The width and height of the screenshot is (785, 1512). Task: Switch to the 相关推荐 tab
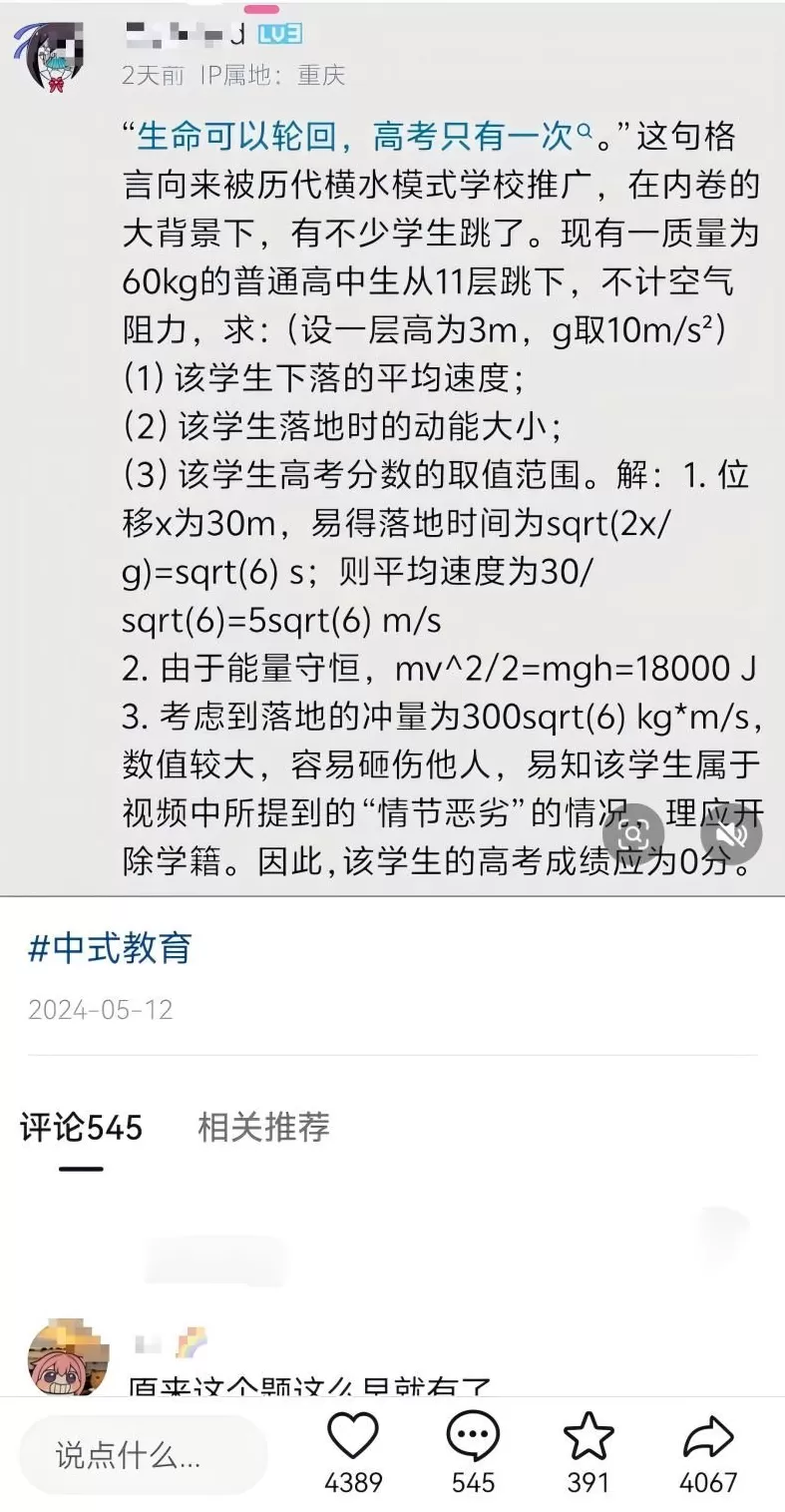pyautogui.click(x=262, y=1131)
